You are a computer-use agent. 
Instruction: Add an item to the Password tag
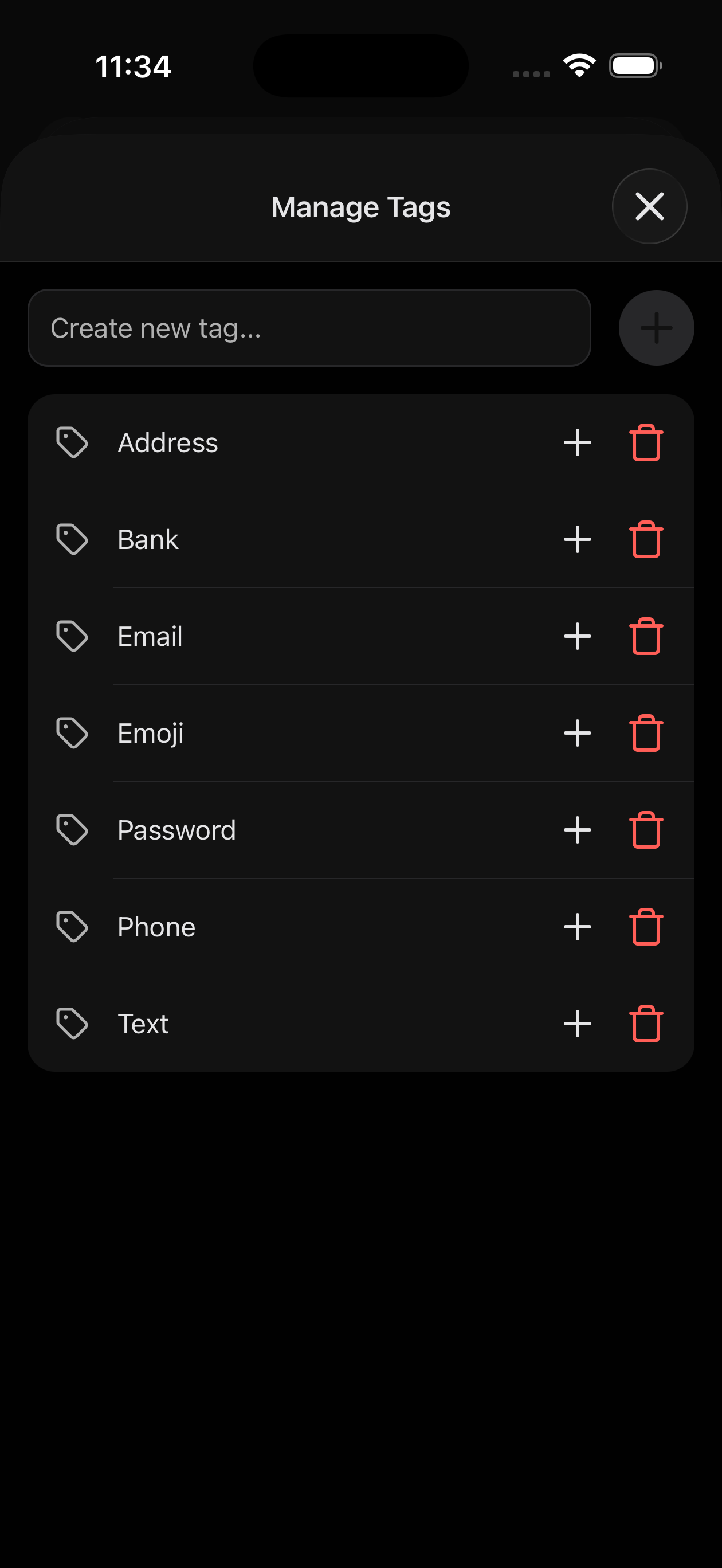tap(577, 829)
